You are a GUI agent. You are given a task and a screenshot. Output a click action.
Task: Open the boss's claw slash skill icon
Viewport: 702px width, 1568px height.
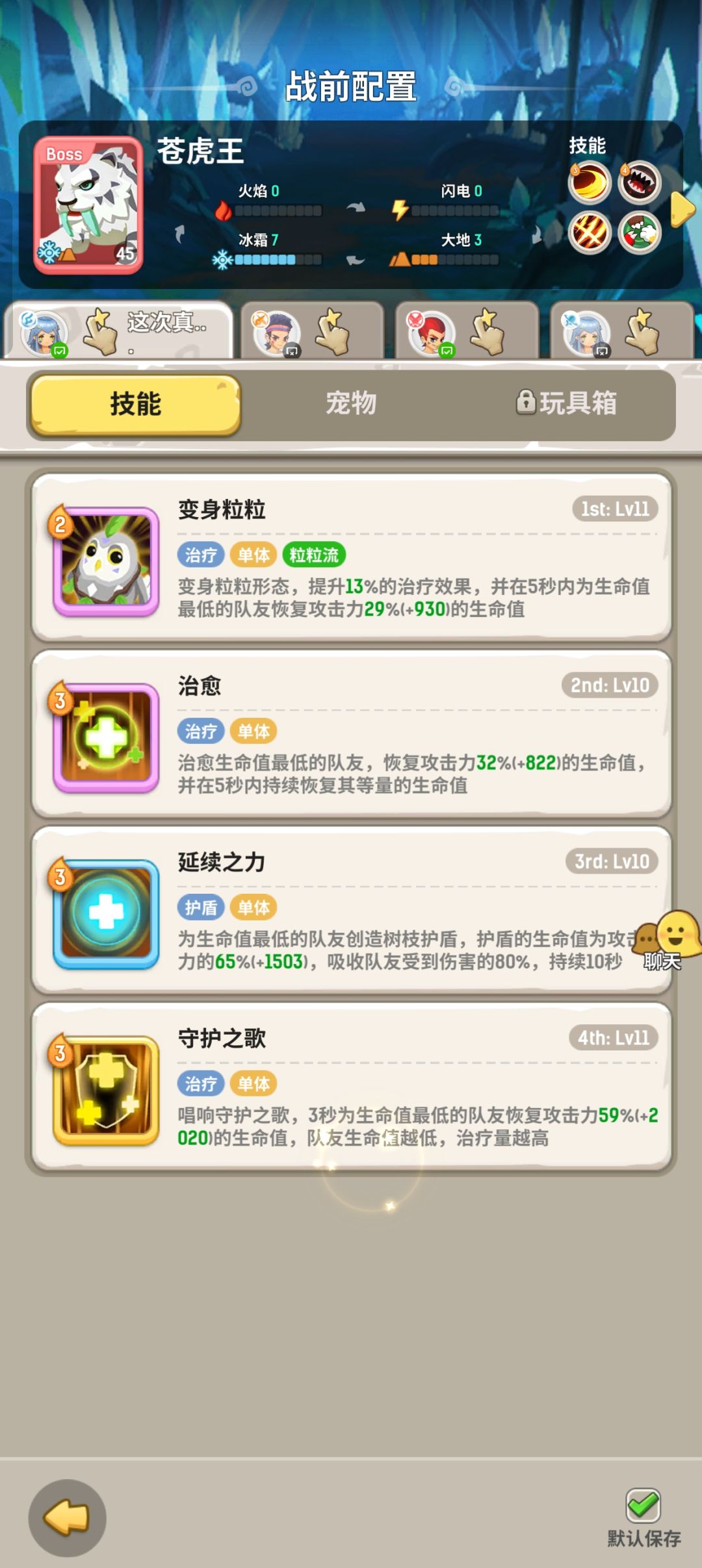click(588, 183)
